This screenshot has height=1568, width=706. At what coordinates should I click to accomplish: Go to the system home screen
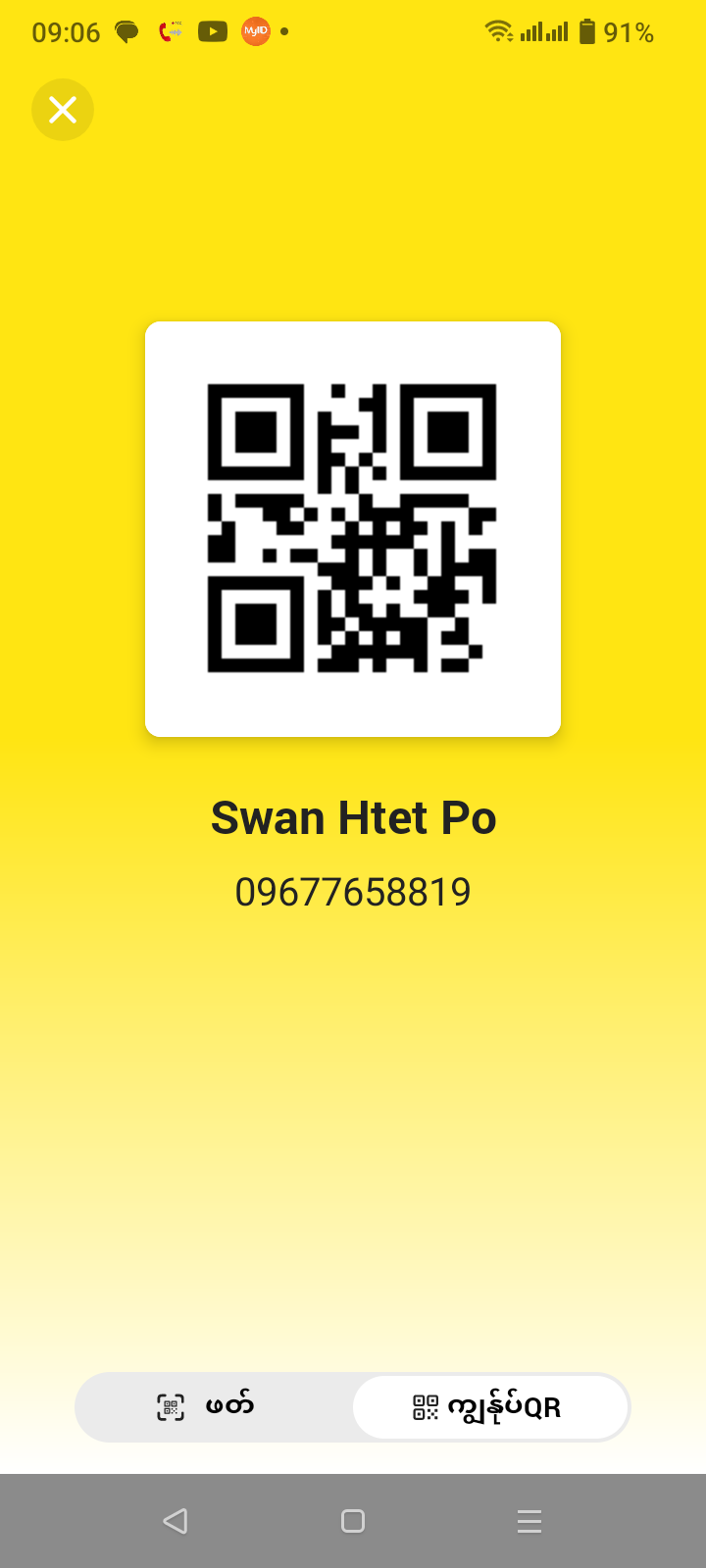pyautogui.click(x=353, y=1521)
